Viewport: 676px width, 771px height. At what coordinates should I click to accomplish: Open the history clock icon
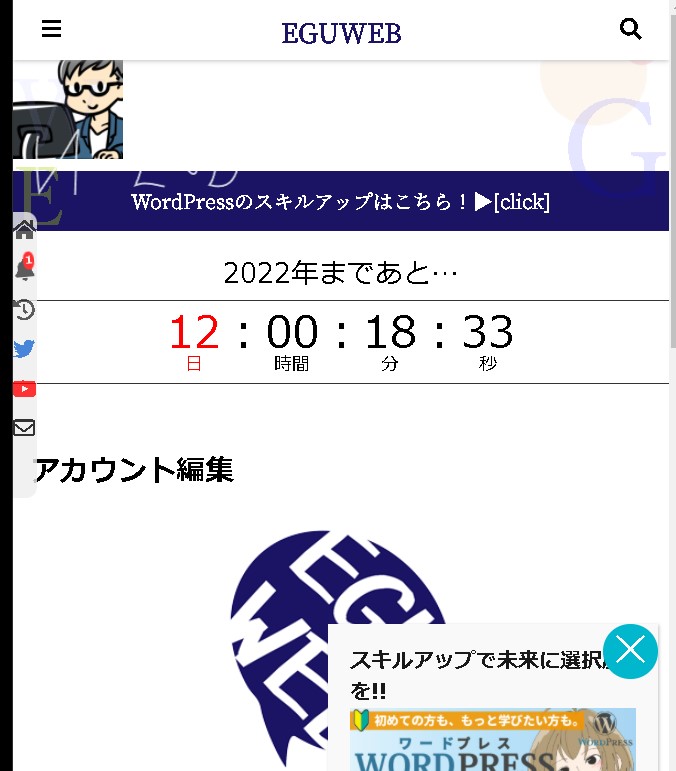point(24,309)
